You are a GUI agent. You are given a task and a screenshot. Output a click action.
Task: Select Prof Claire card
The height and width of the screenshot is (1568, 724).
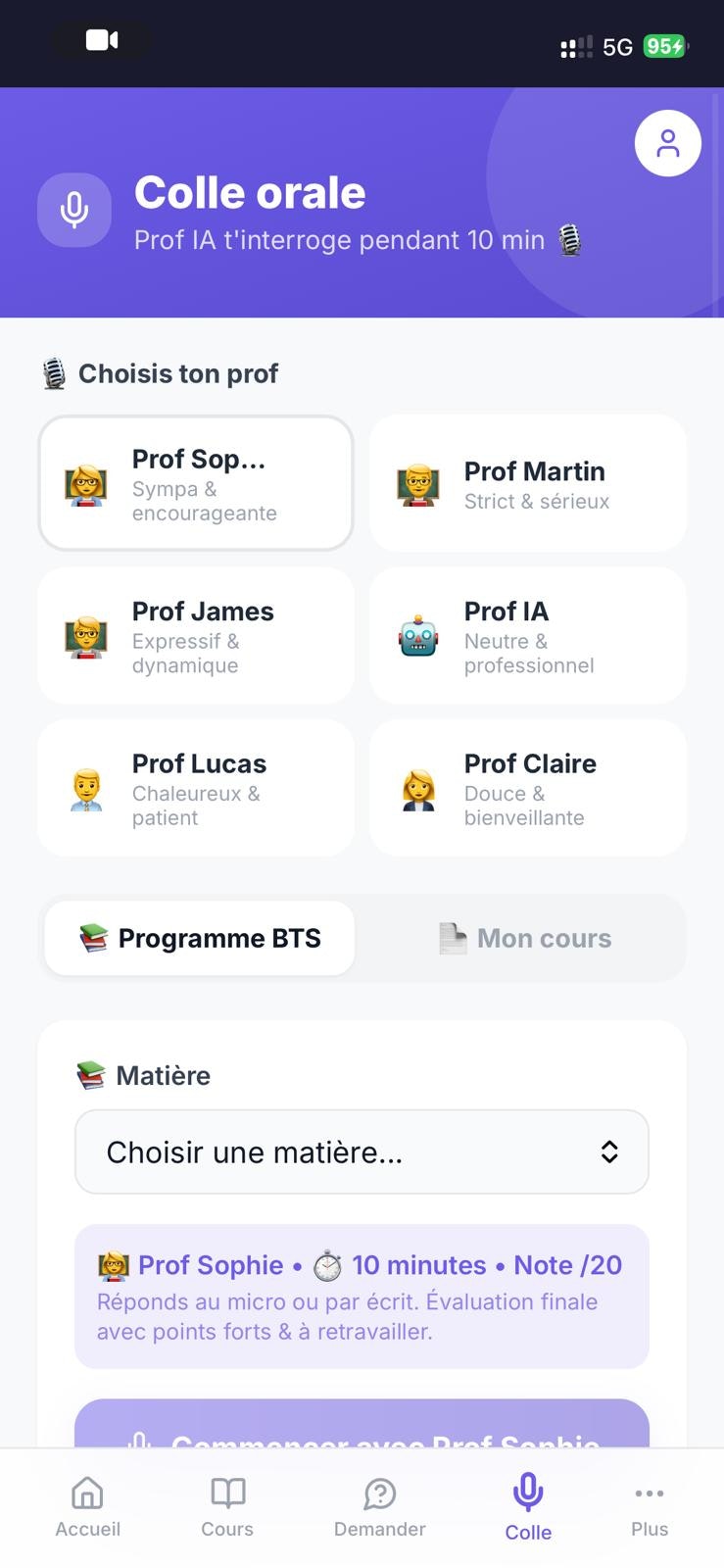coord(528,788)
